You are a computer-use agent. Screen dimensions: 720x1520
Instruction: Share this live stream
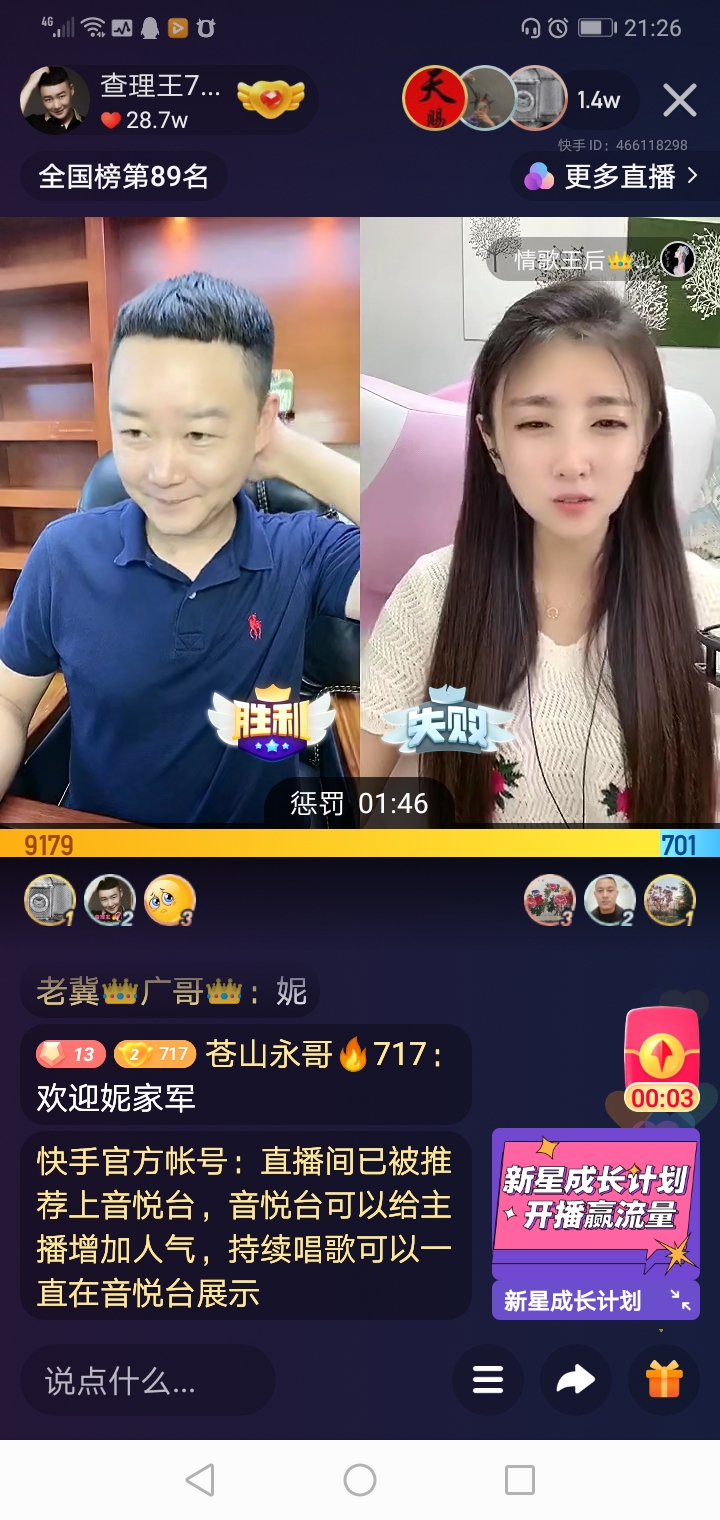(575, 1381)
